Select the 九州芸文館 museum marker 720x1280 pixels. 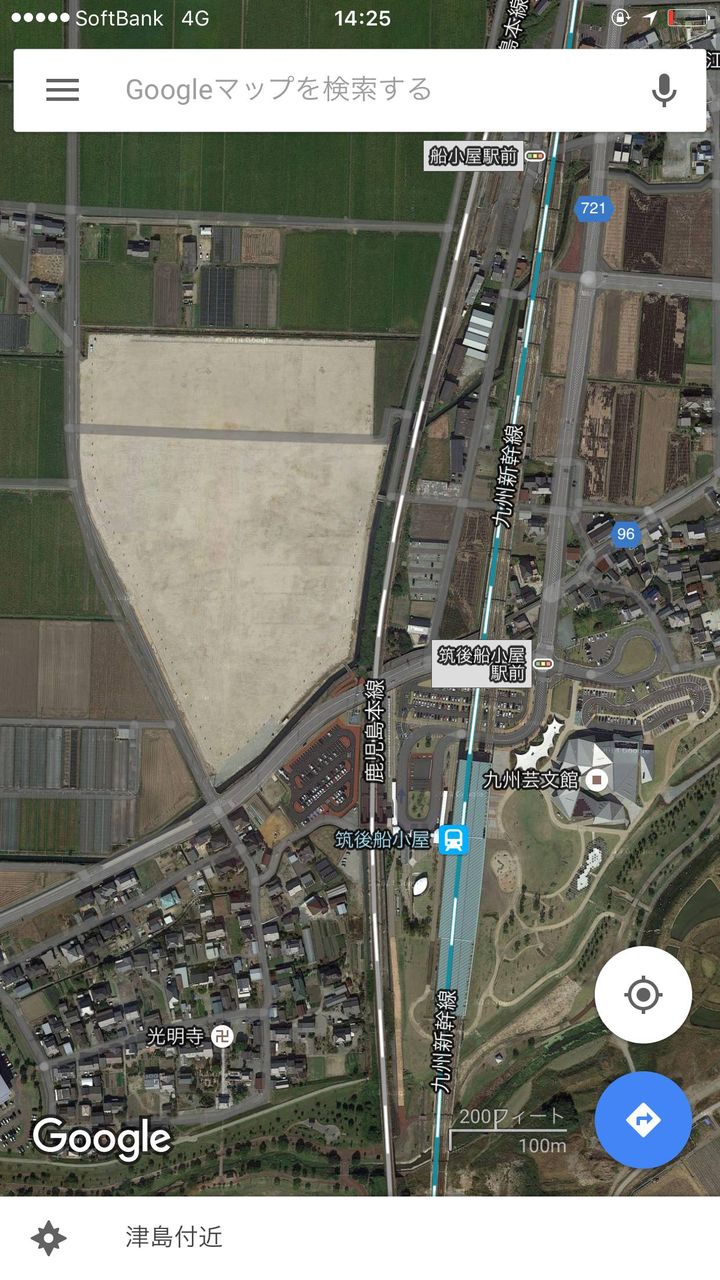pyautogui.click(x=598, y=780)
